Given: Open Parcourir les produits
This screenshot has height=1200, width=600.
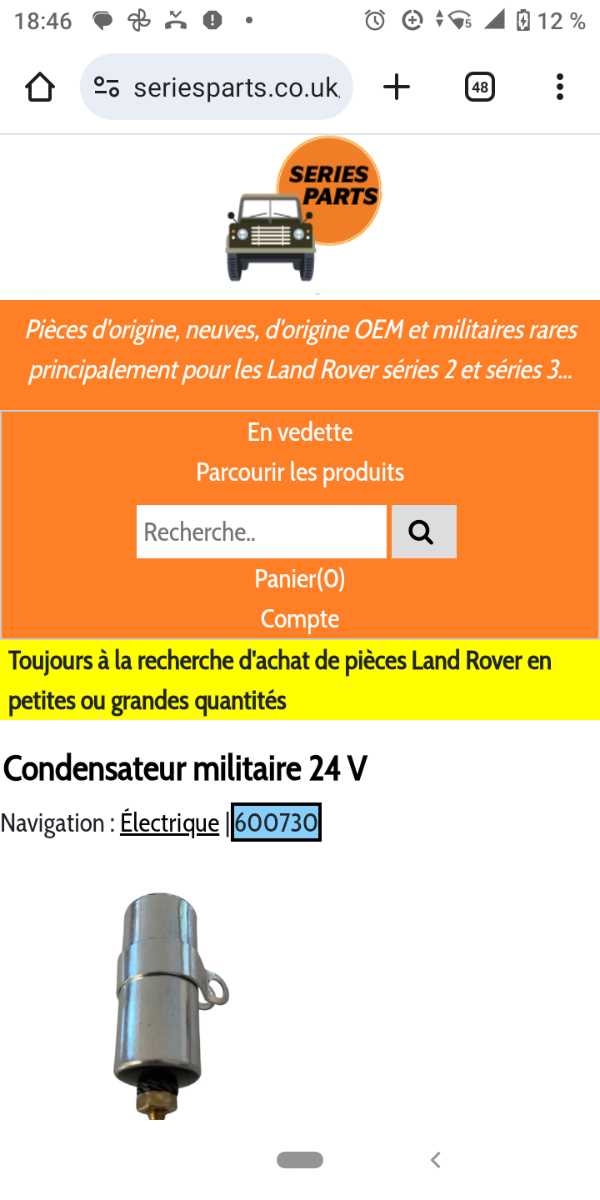Looking at the screenshot, I should [x=300, y=472].
